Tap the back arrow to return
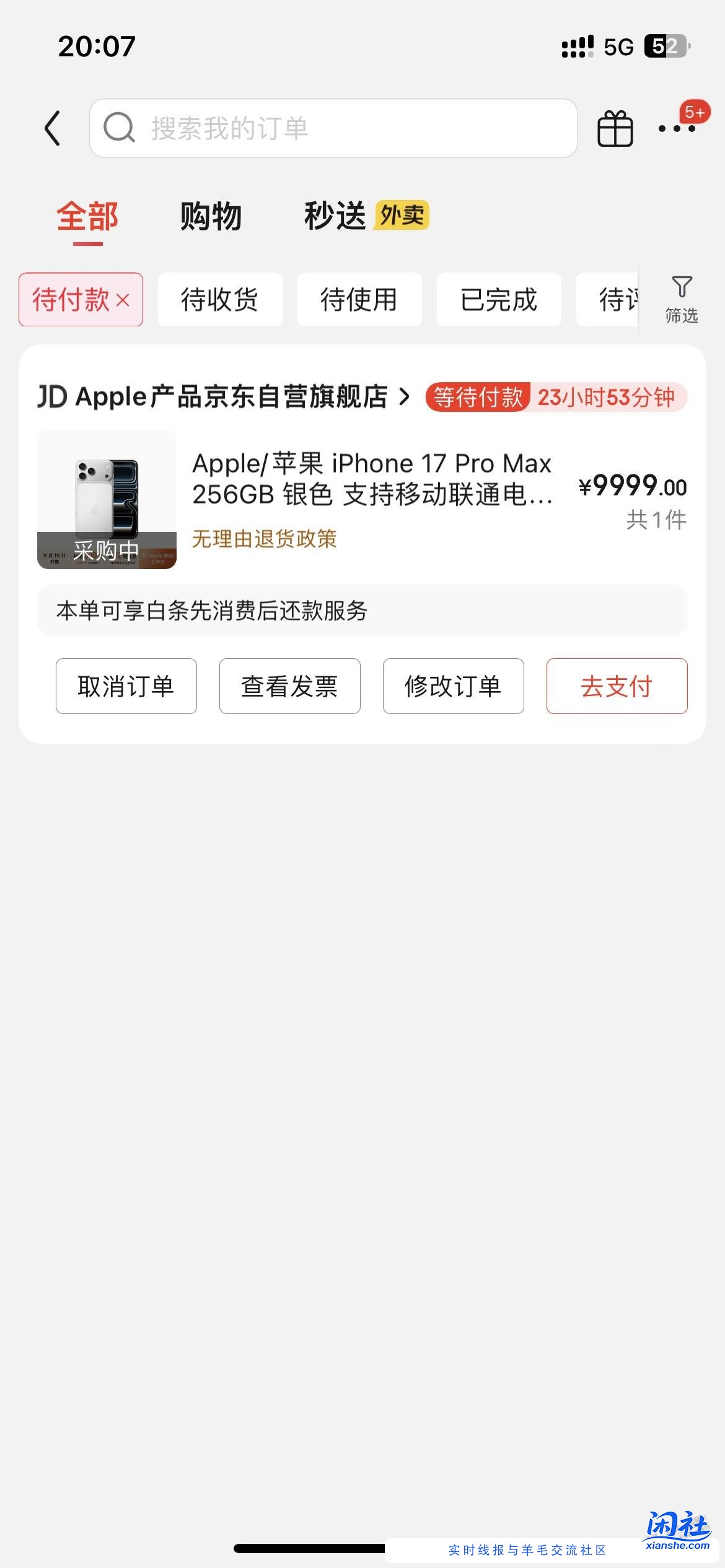 (52, 128)
